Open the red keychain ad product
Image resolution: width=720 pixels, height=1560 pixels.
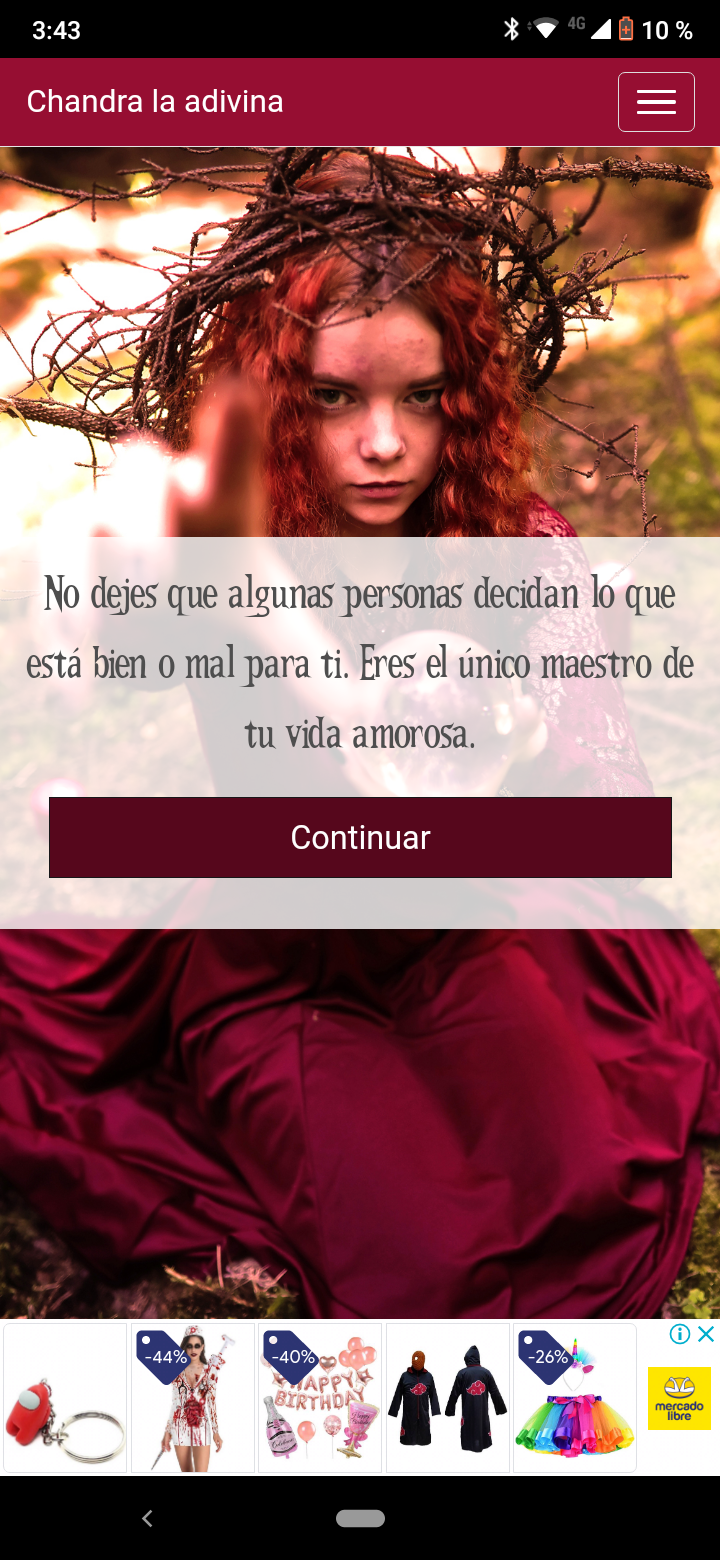tap(65, 1398)
